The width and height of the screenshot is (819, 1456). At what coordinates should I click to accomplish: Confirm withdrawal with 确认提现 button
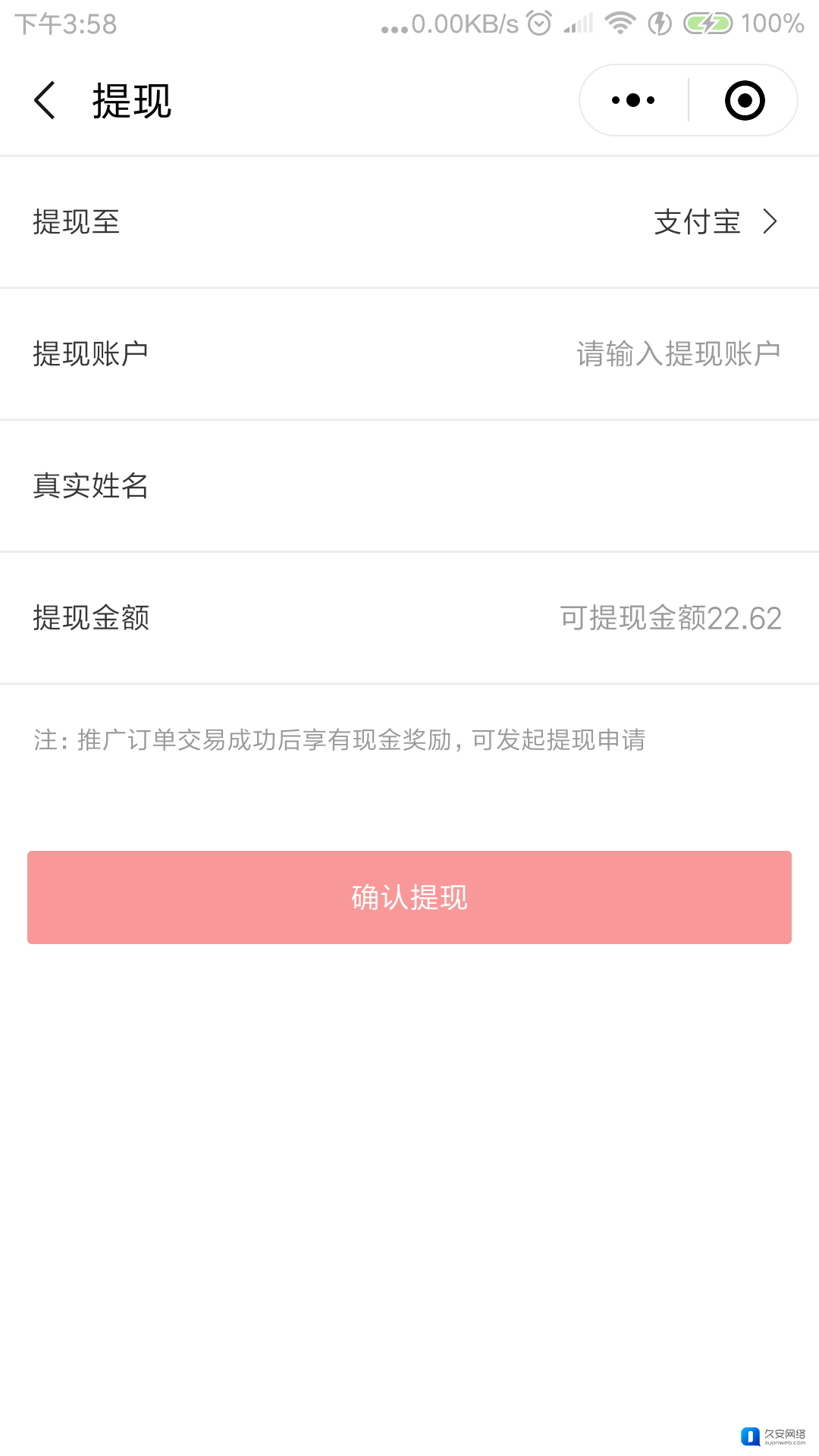[x=409, y=898]
